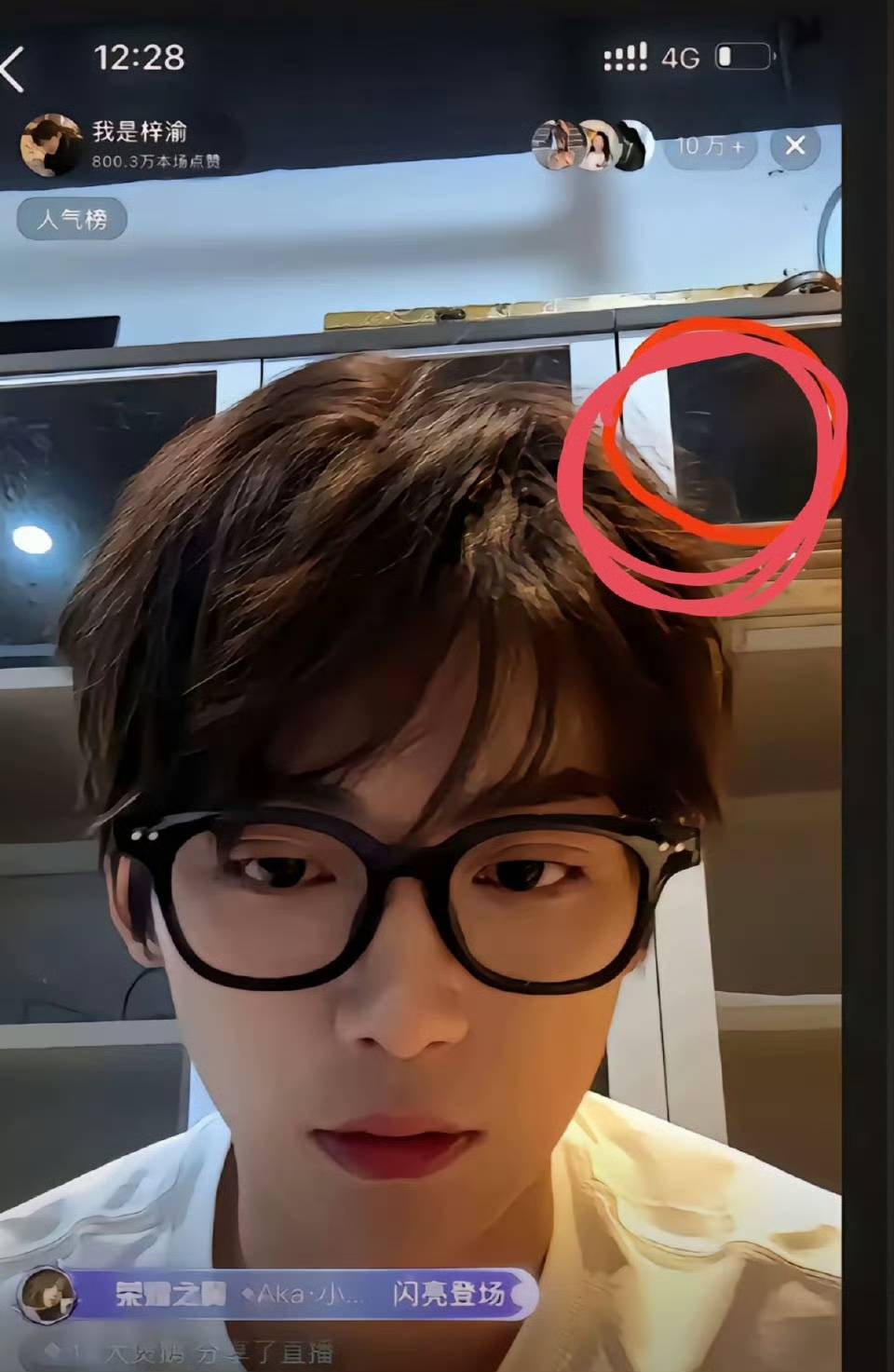The image size is (894, 1372).
Task: Close the live stream
Action: click(794, 146)
